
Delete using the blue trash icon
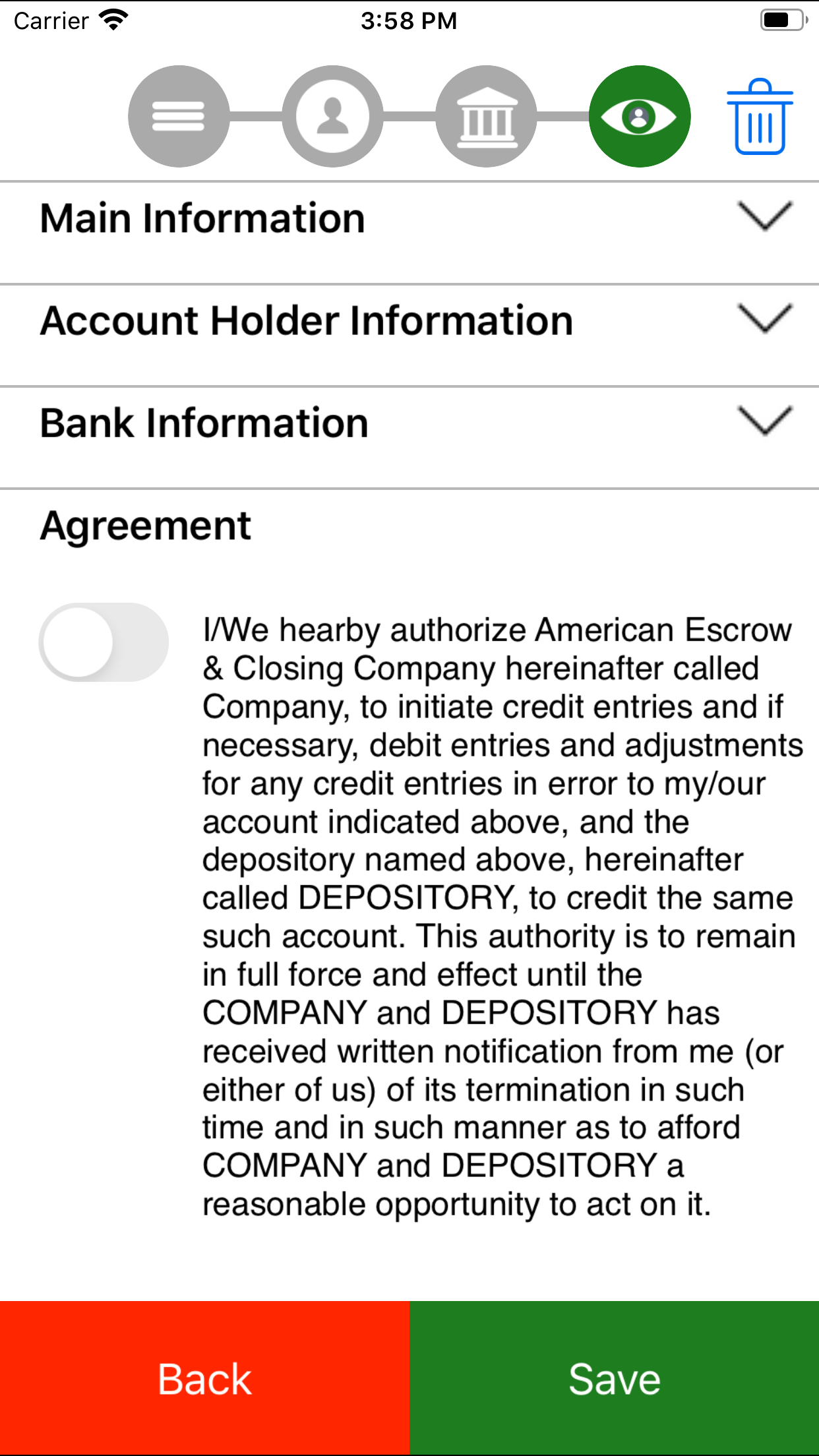760,117
